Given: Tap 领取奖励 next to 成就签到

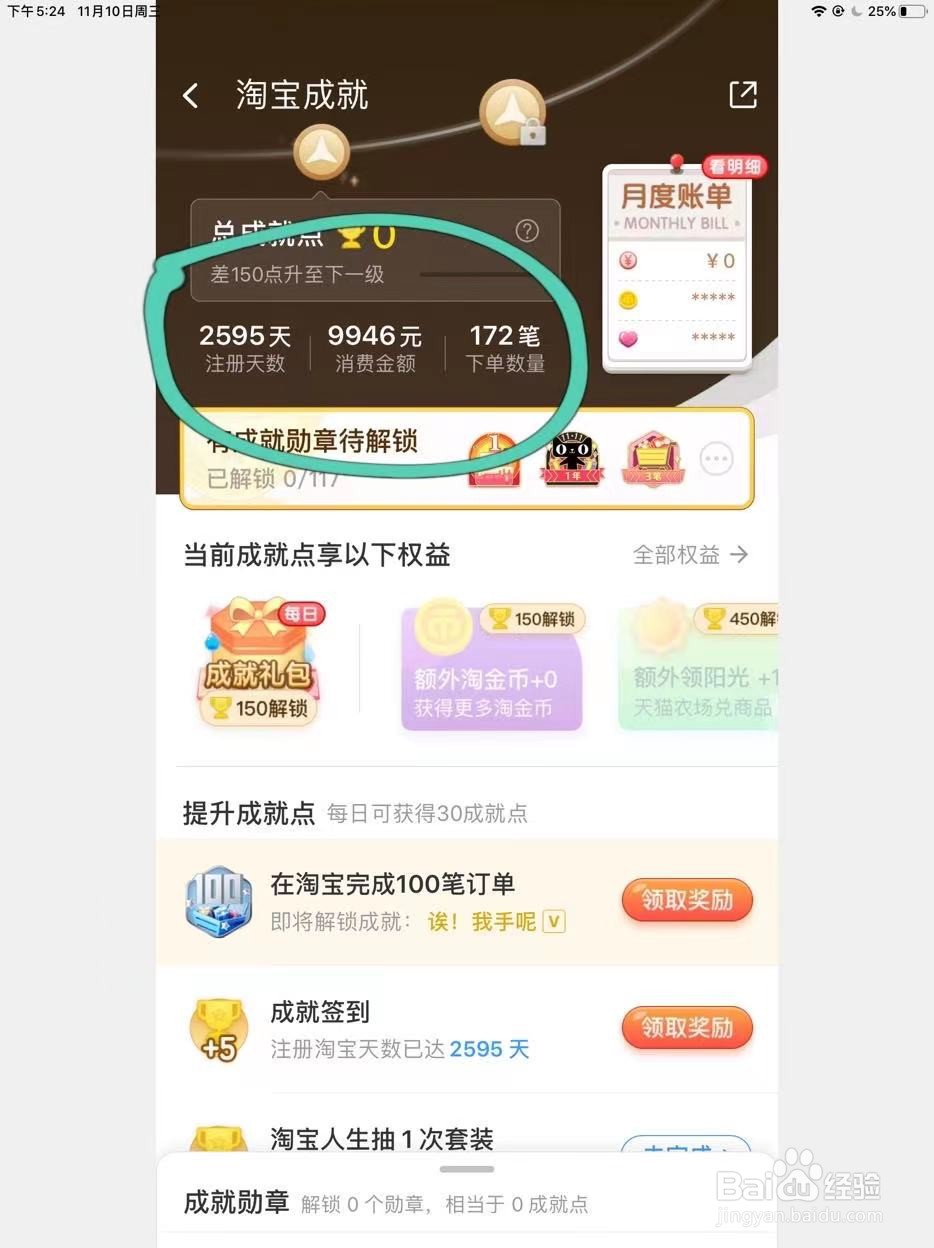Looking at the screenshot, I should 687,1028.
